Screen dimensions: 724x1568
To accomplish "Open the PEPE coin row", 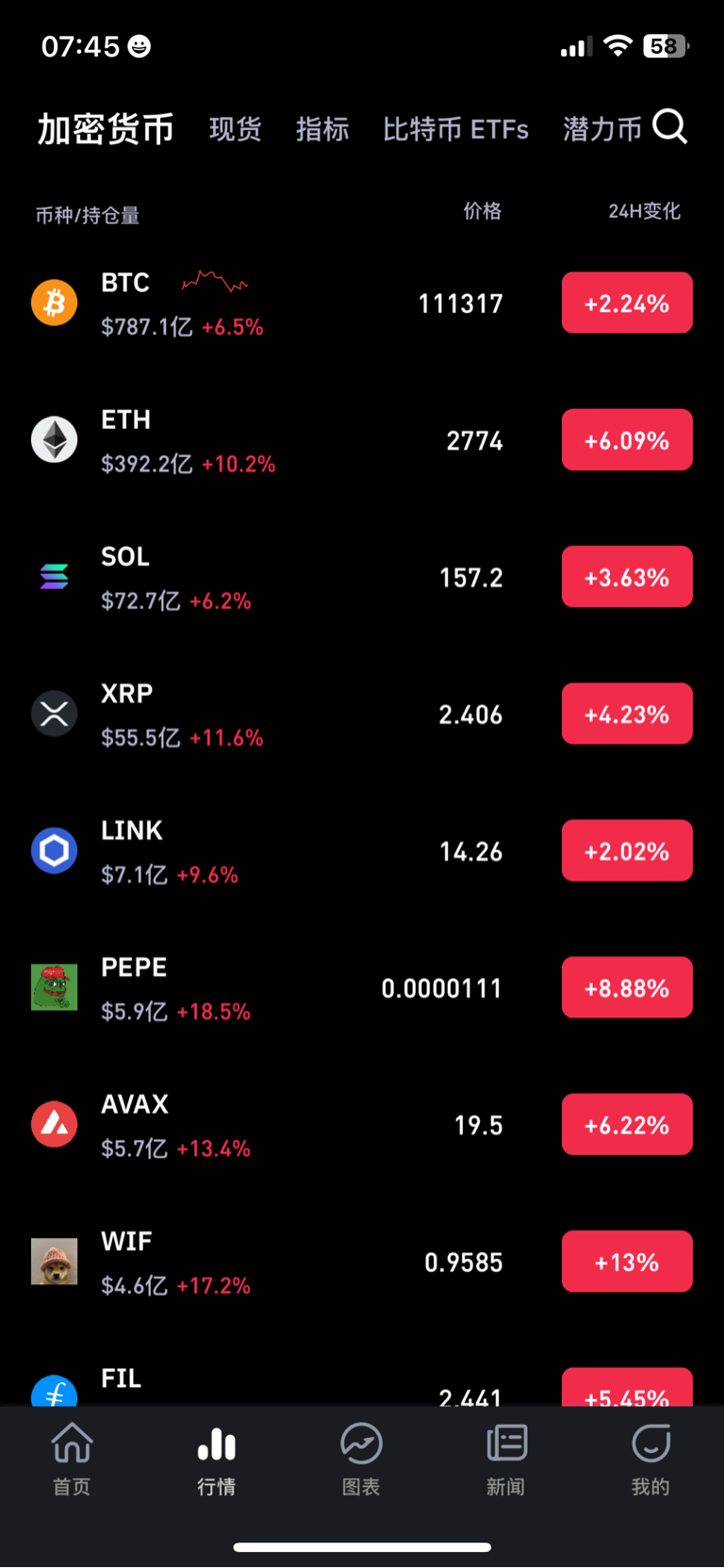I will 362,987.
